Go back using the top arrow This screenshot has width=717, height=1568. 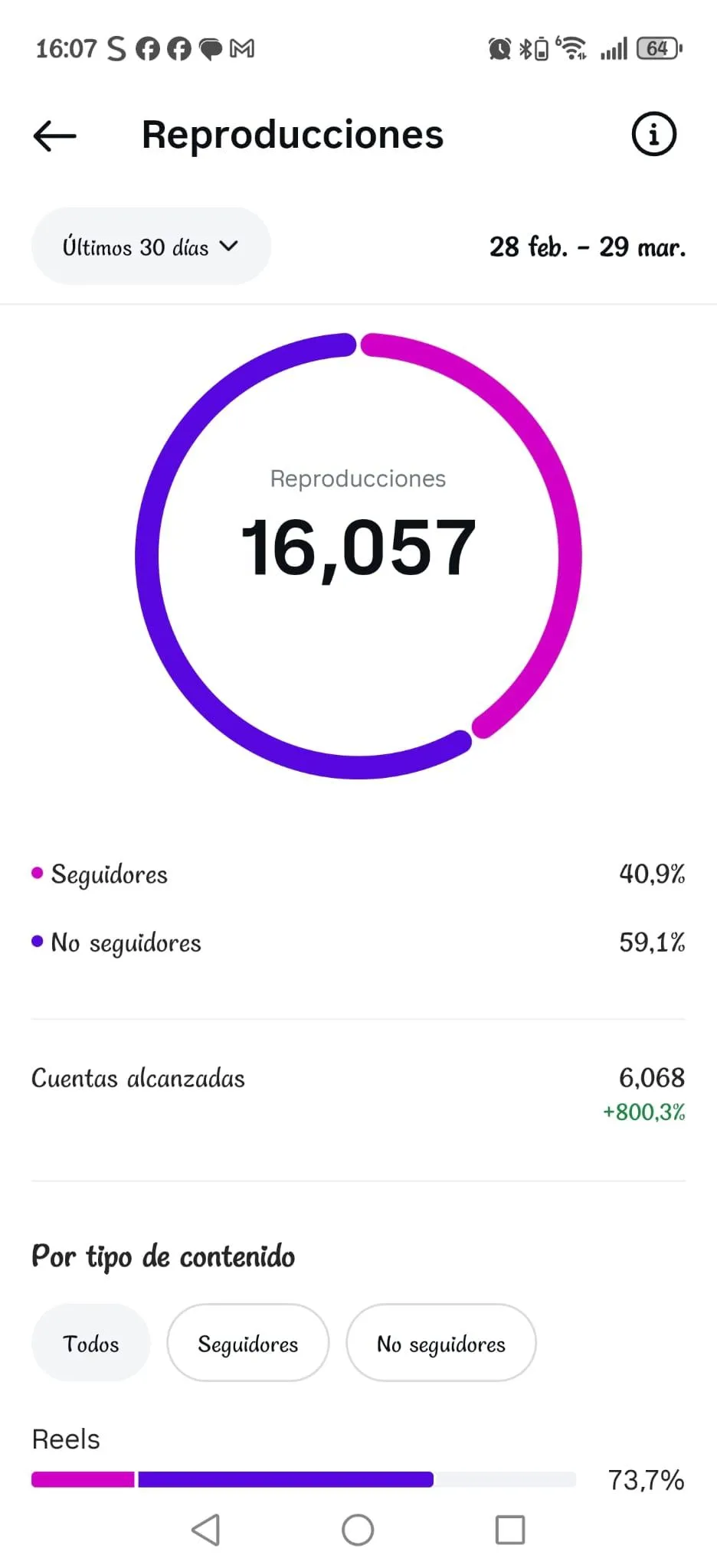tap(55, 136)
